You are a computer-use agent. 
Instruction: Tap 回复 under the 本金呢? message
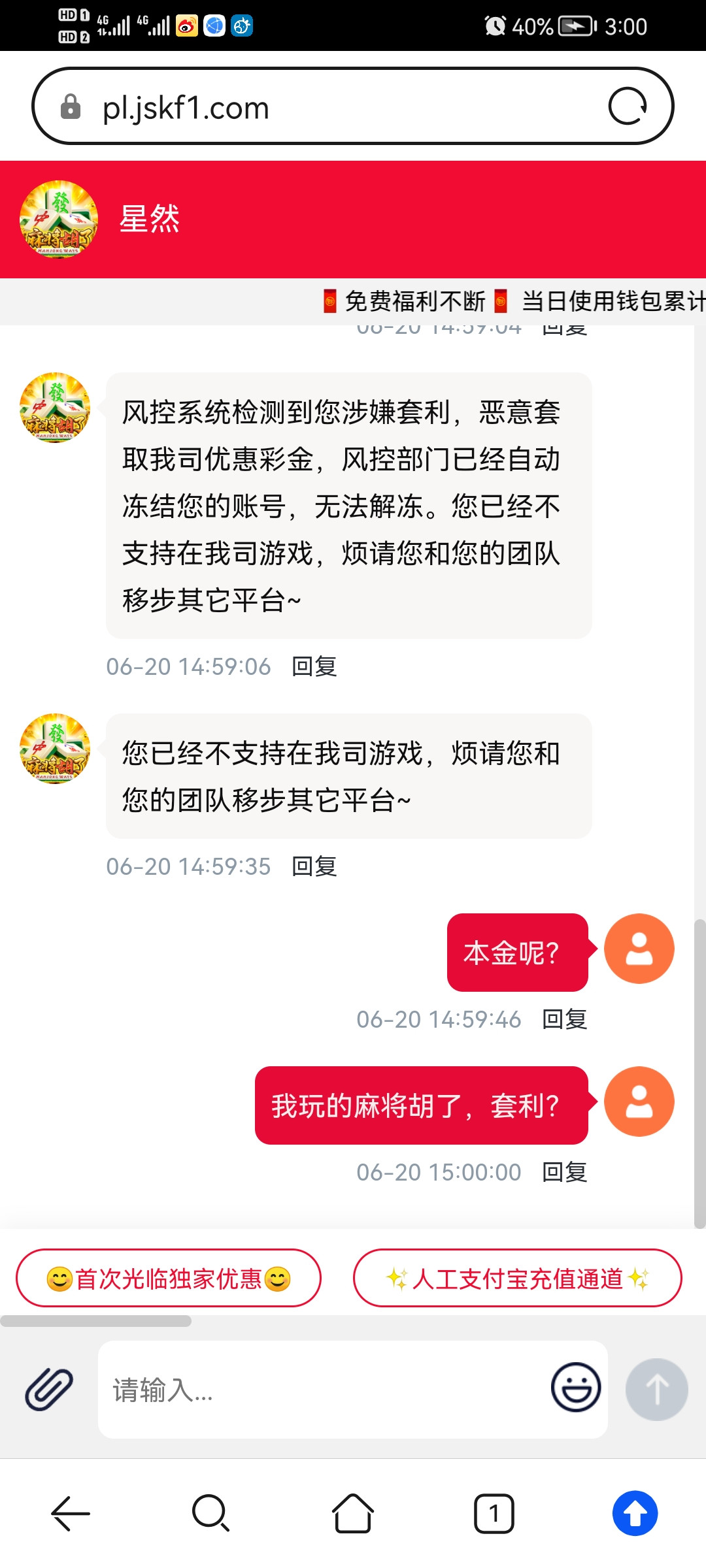tap(565, 1020)
